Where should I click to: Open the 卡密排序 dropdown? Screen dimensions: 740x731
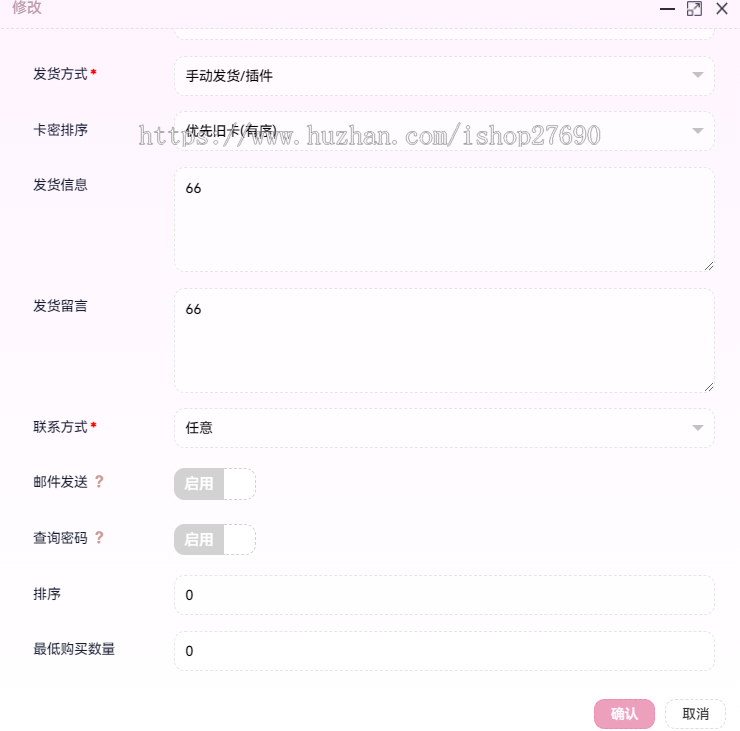click(444, 130)
